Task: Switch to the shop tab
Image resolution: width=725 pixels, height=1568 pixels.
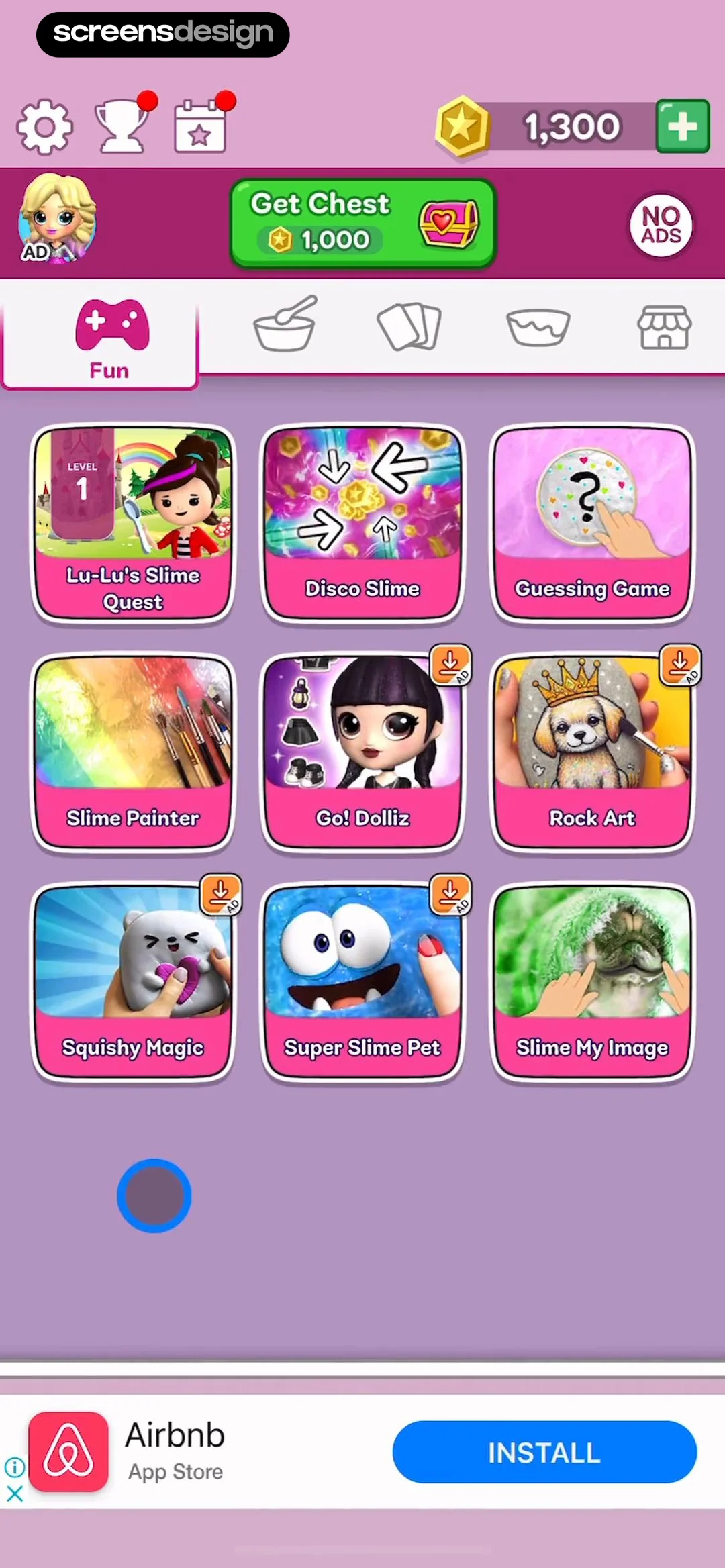Action: (x=664, y=327)
